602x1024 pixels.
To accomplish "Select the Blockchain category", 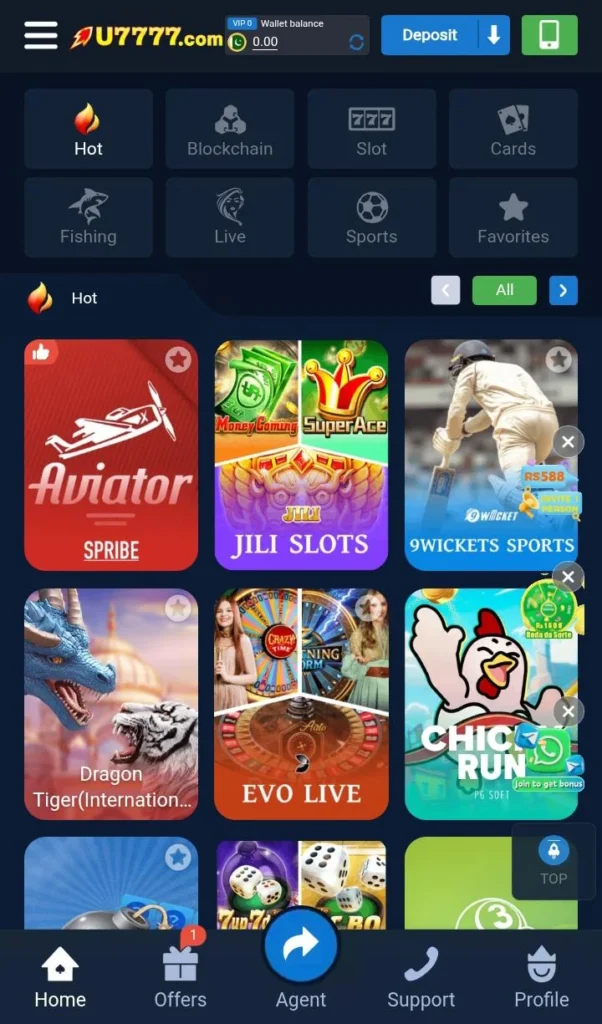I will pos(230,129).
